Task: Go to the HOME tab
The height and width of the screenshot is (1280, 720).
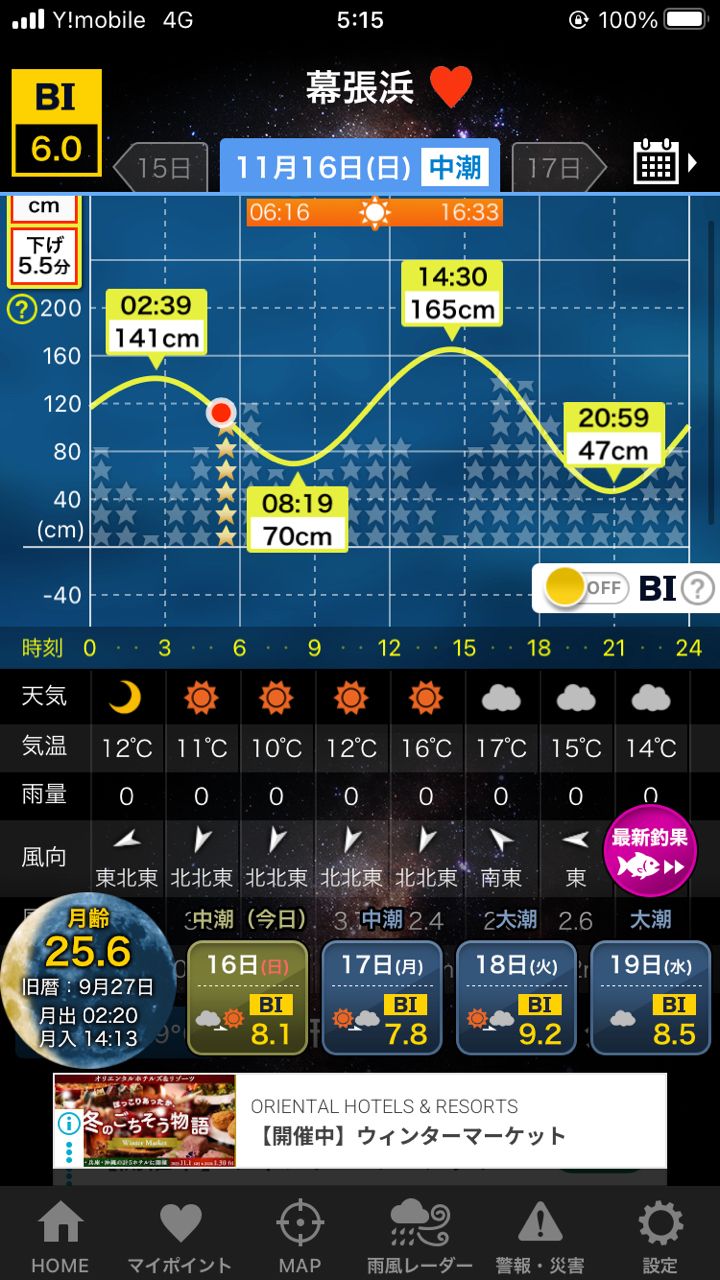Action: [x=60, y=1236]
